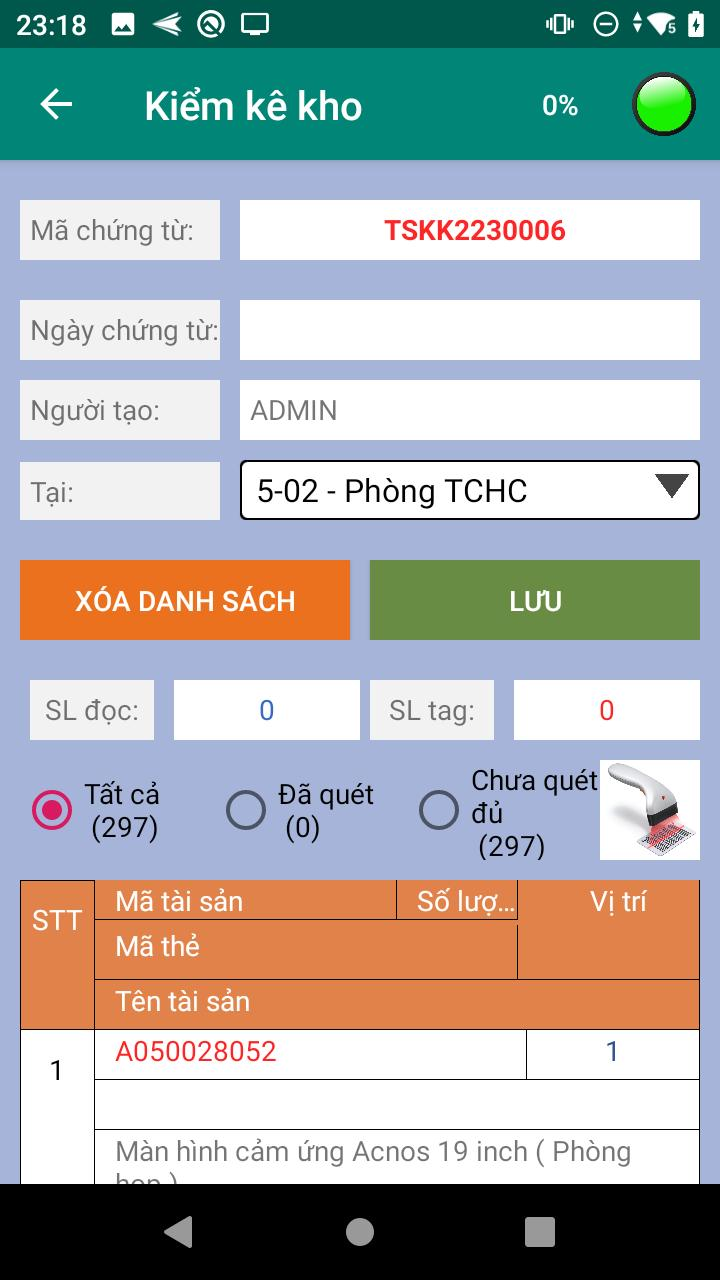Select the Đã quét (0) filter
This screenshot has height=1280, width=720.
pyautogui.click(x=246, y=810)
